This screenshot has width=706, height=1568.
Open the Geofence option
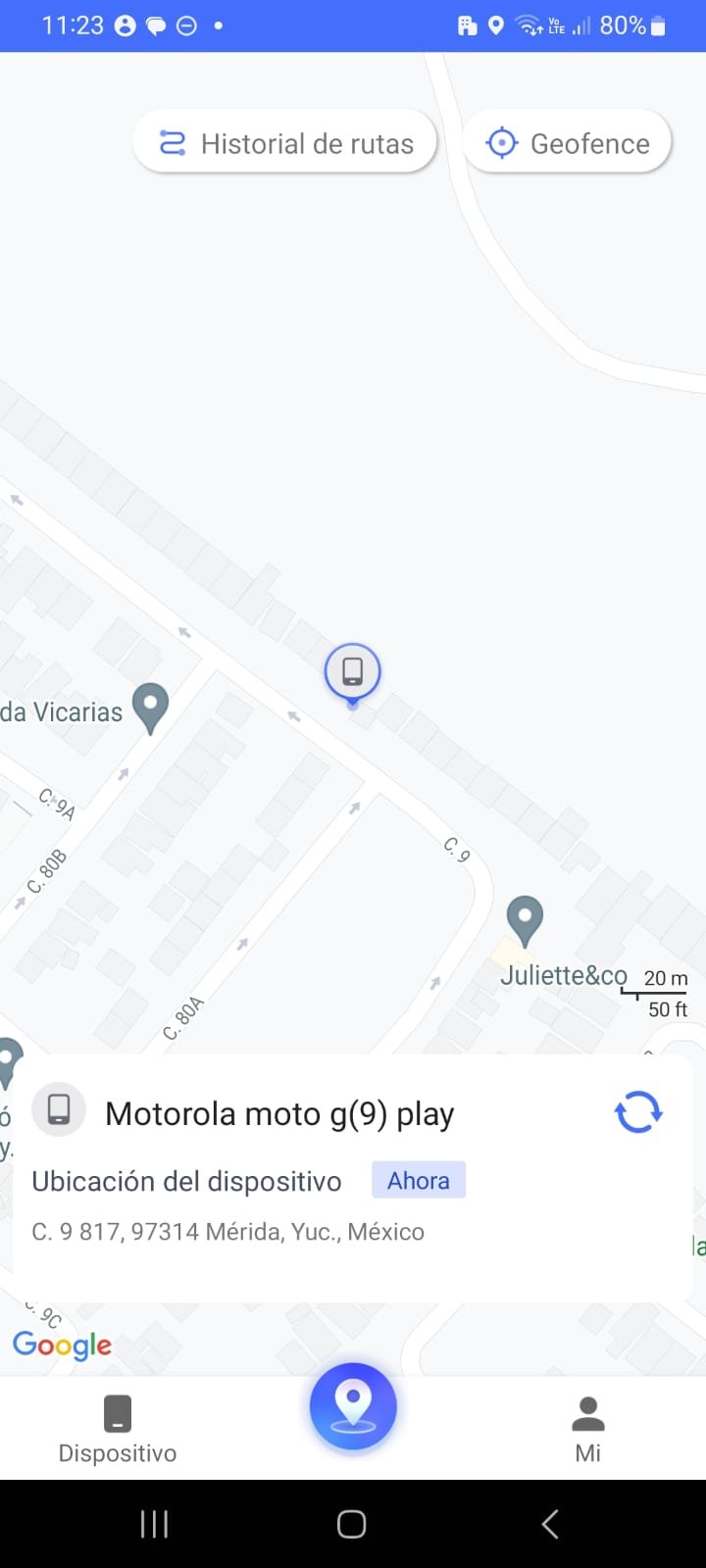568,143
